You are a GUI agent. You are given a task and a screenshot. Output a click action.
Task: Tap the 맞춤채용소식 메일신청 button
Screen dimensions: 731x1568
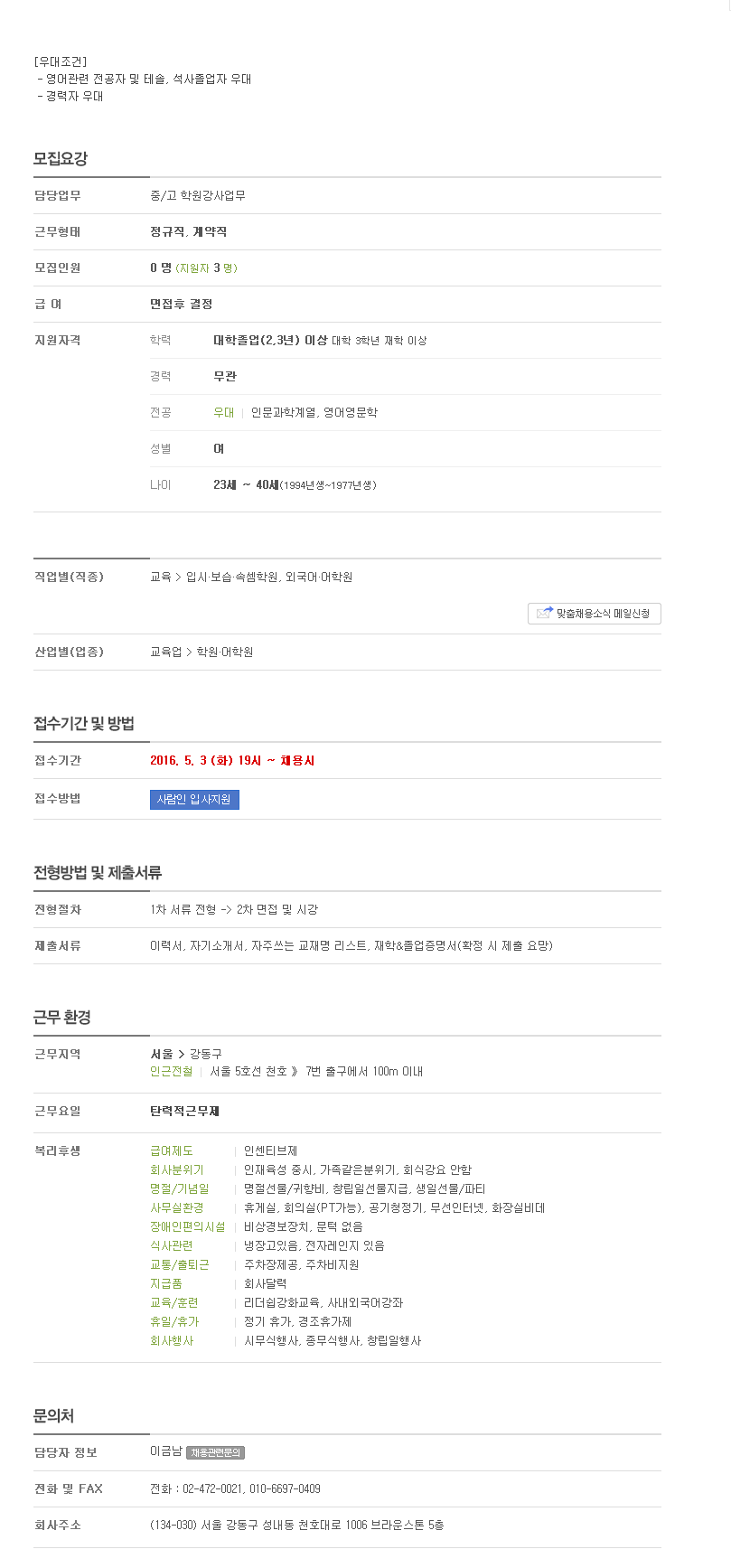595,614
